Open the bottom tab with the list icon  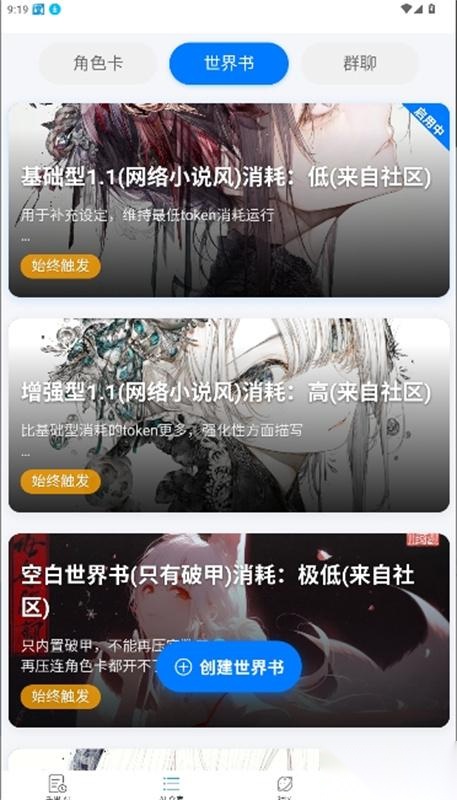coord(171,786)
